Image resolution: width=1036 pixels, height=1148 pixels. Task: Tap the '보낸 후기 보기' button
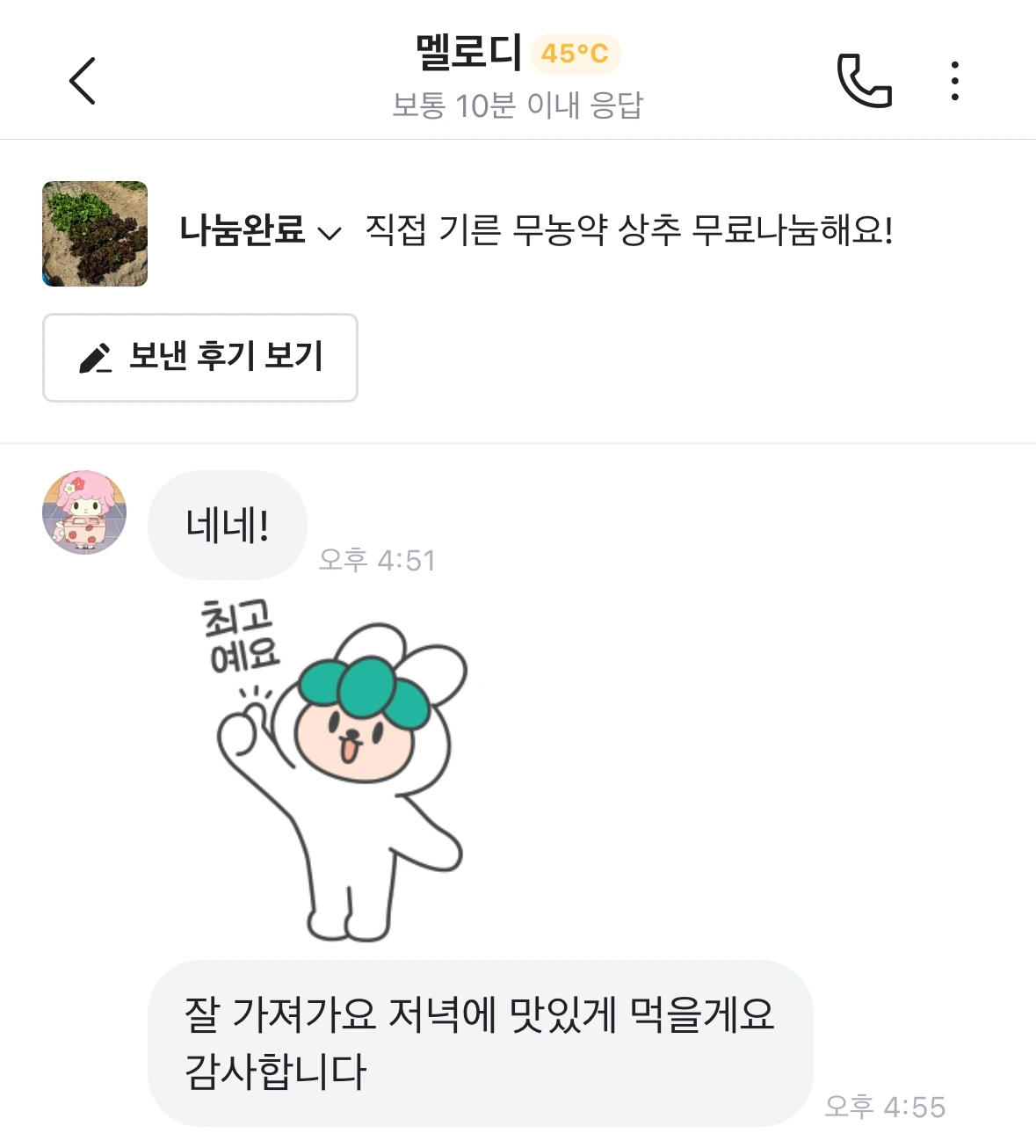click(199, 358)
